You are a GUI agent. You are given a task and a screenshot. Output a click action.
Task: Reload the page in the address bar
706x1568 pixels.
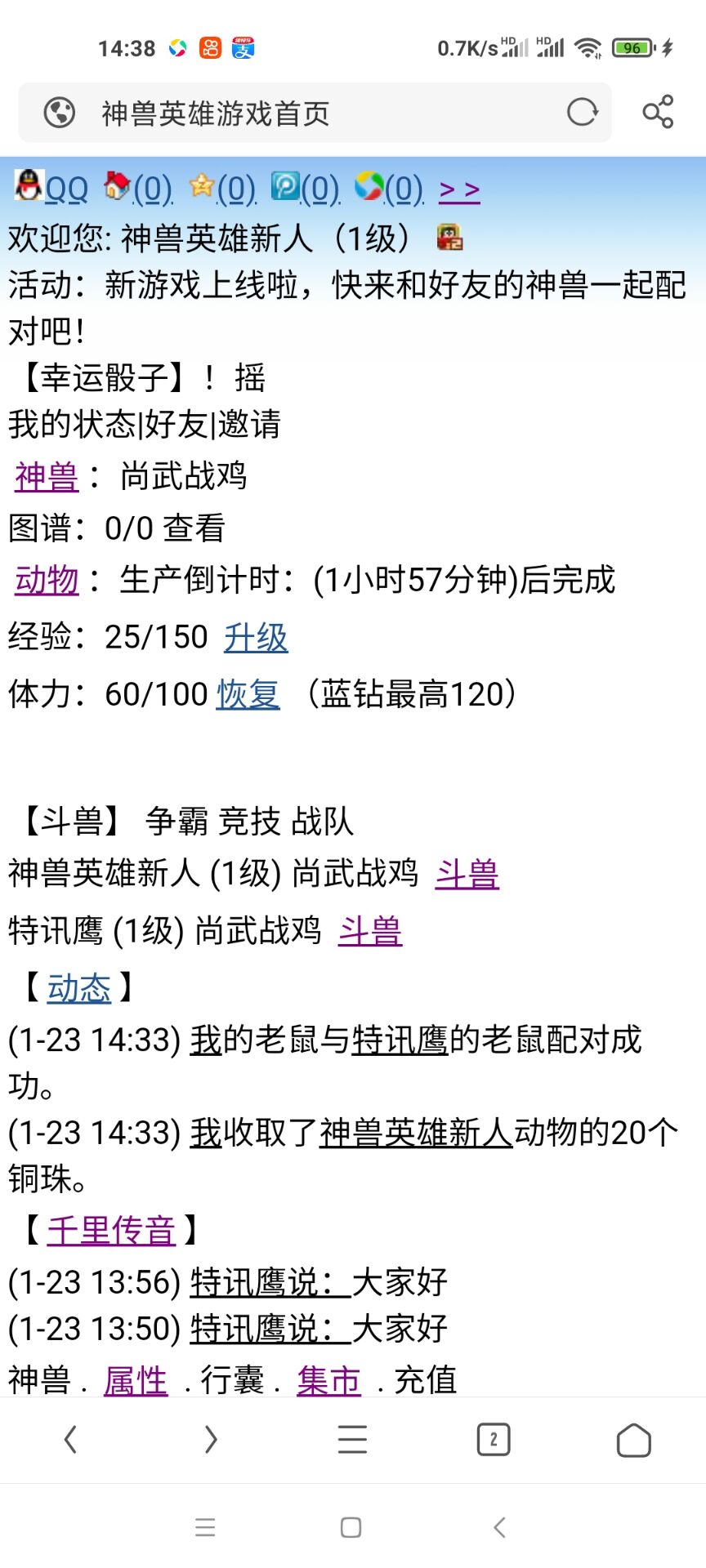pyautogui.click(x=582, y=113)
